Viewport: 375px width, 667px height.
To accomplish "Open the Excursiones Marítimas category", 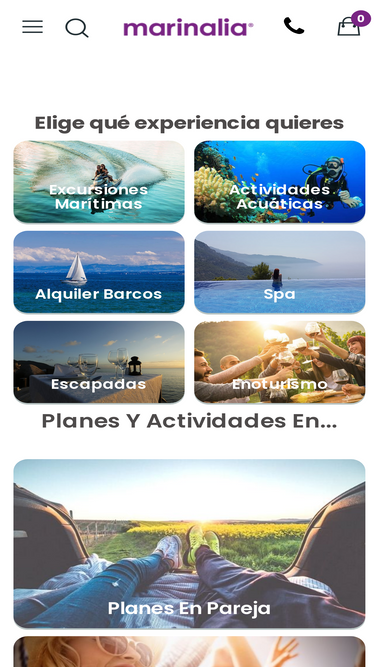I will [x=99, y=182].
